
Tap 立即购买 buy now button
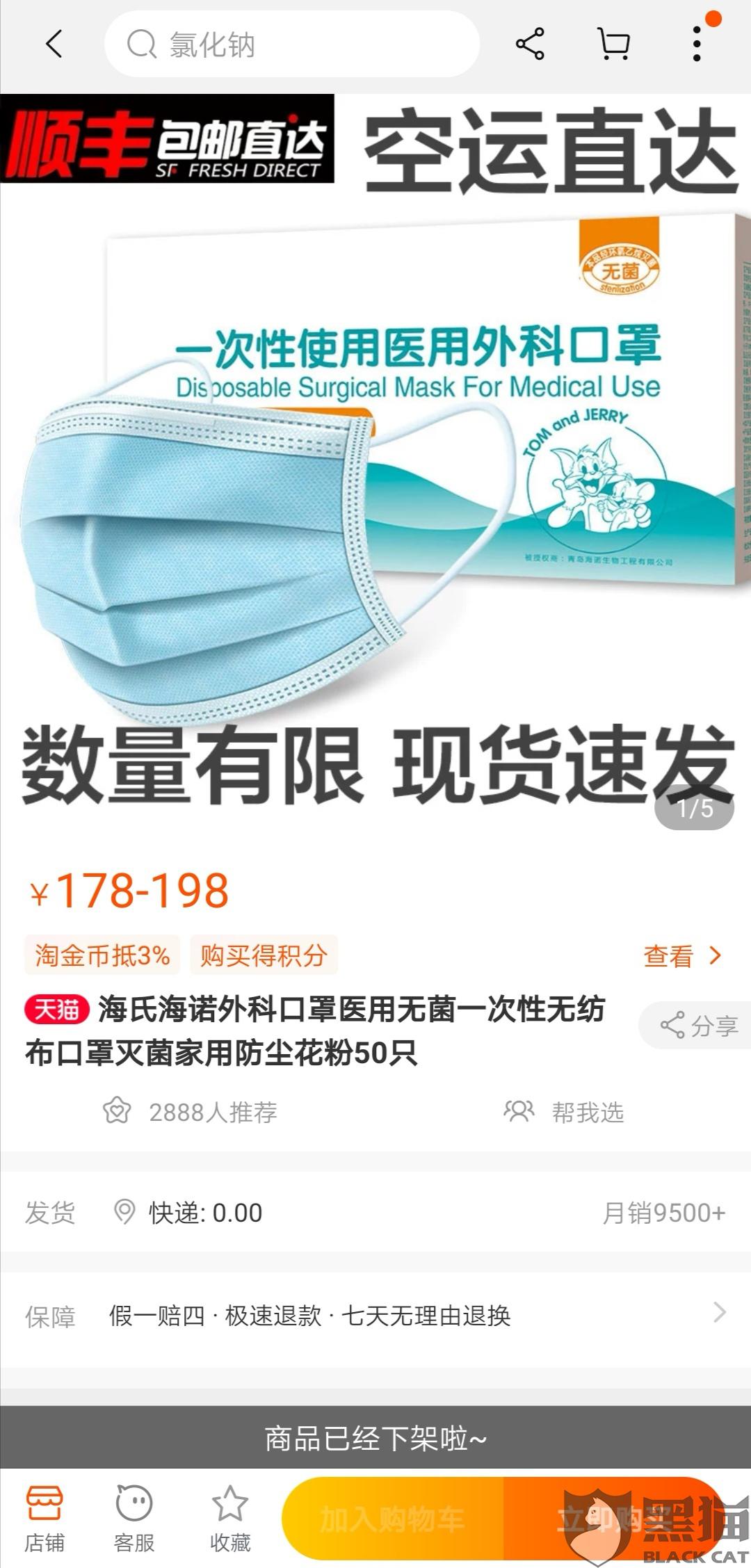612,1519
